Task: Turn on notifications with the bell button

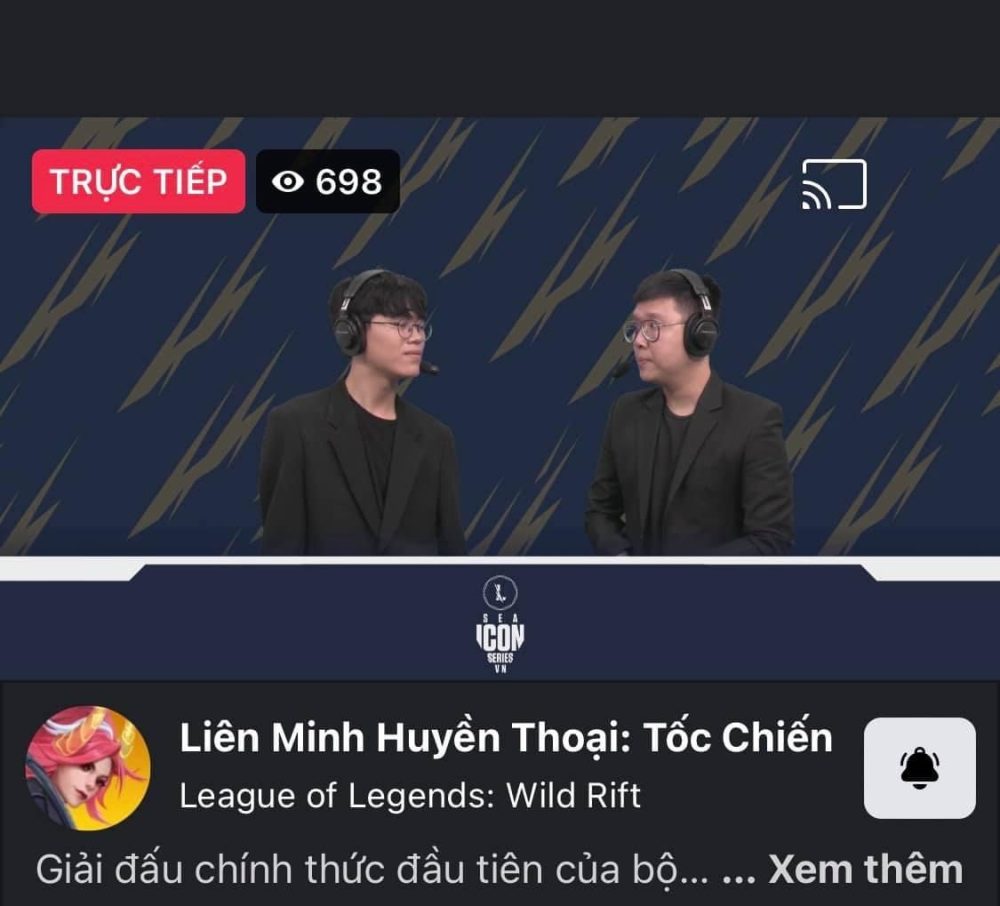Action: pyautogui.click(x=919, y=768)
